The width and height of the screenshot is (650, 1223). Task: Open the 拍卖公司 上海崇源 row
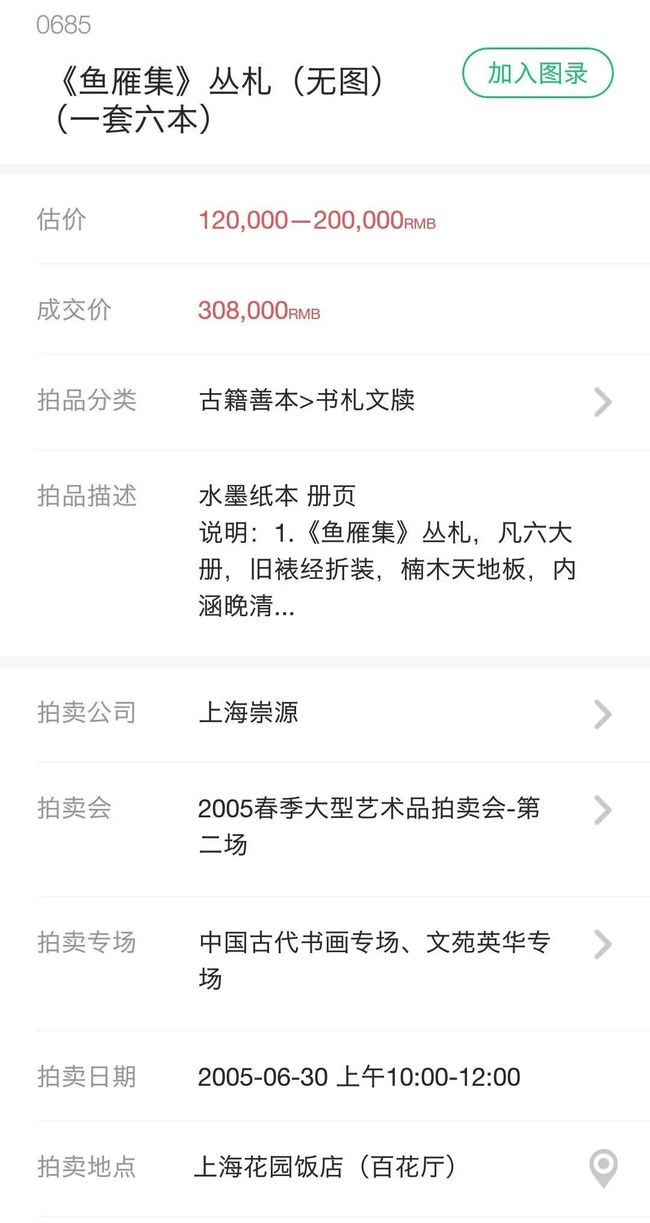click(x=325, y=713)
